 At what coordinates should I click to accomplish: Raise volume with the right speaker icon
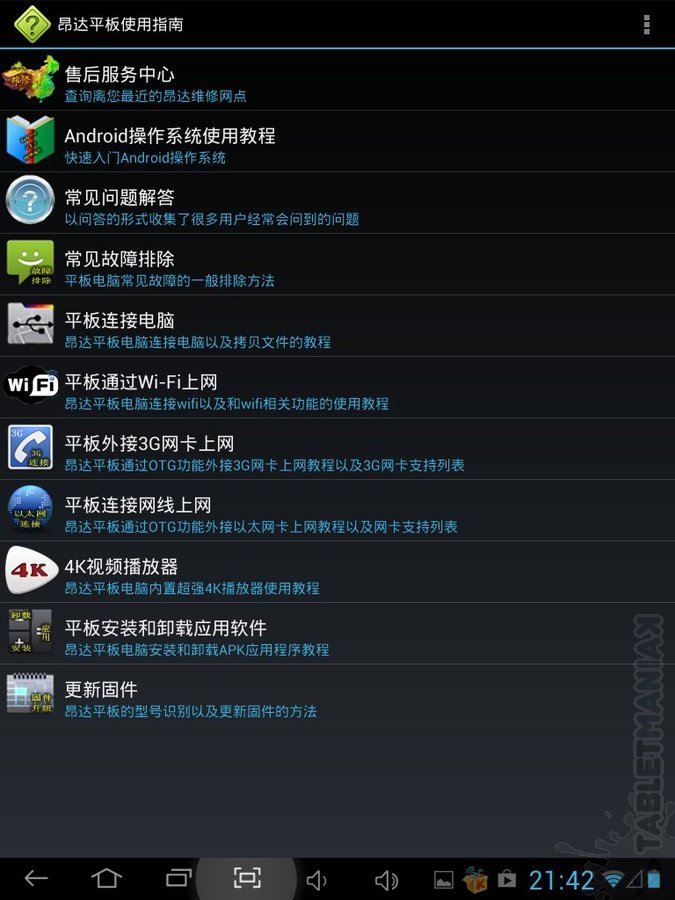[x=386, y=880]
